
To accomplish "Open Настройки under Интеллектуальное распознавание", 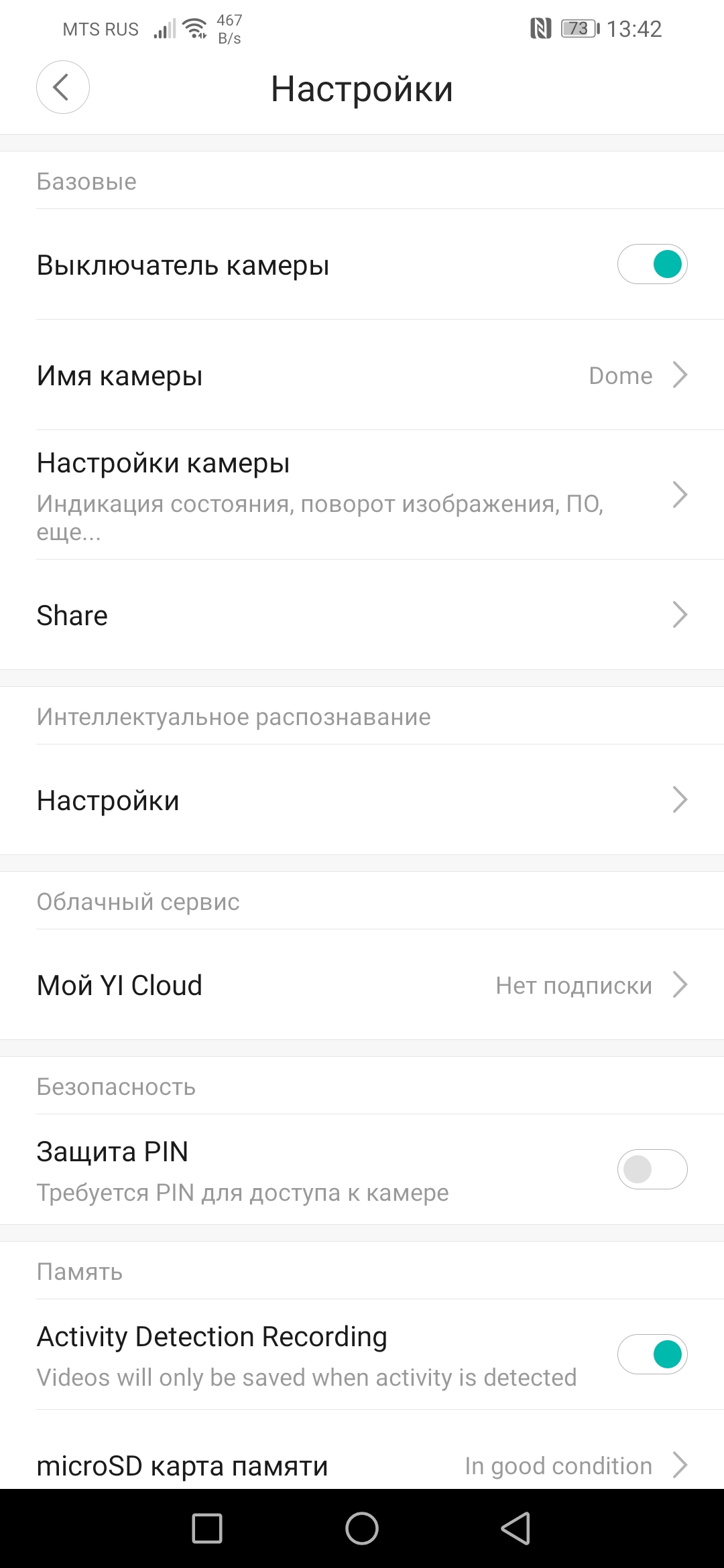I will coord(362,800).
